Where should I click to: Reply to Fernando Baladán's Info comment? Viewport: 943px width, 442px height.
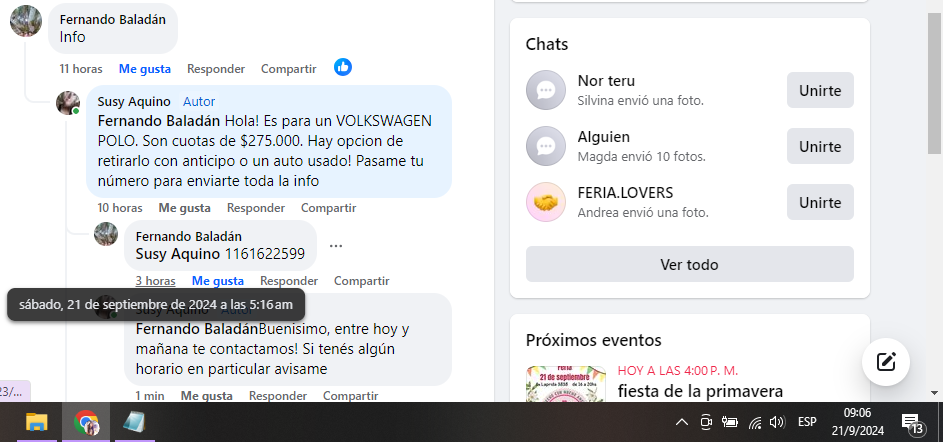pos(216,69)
